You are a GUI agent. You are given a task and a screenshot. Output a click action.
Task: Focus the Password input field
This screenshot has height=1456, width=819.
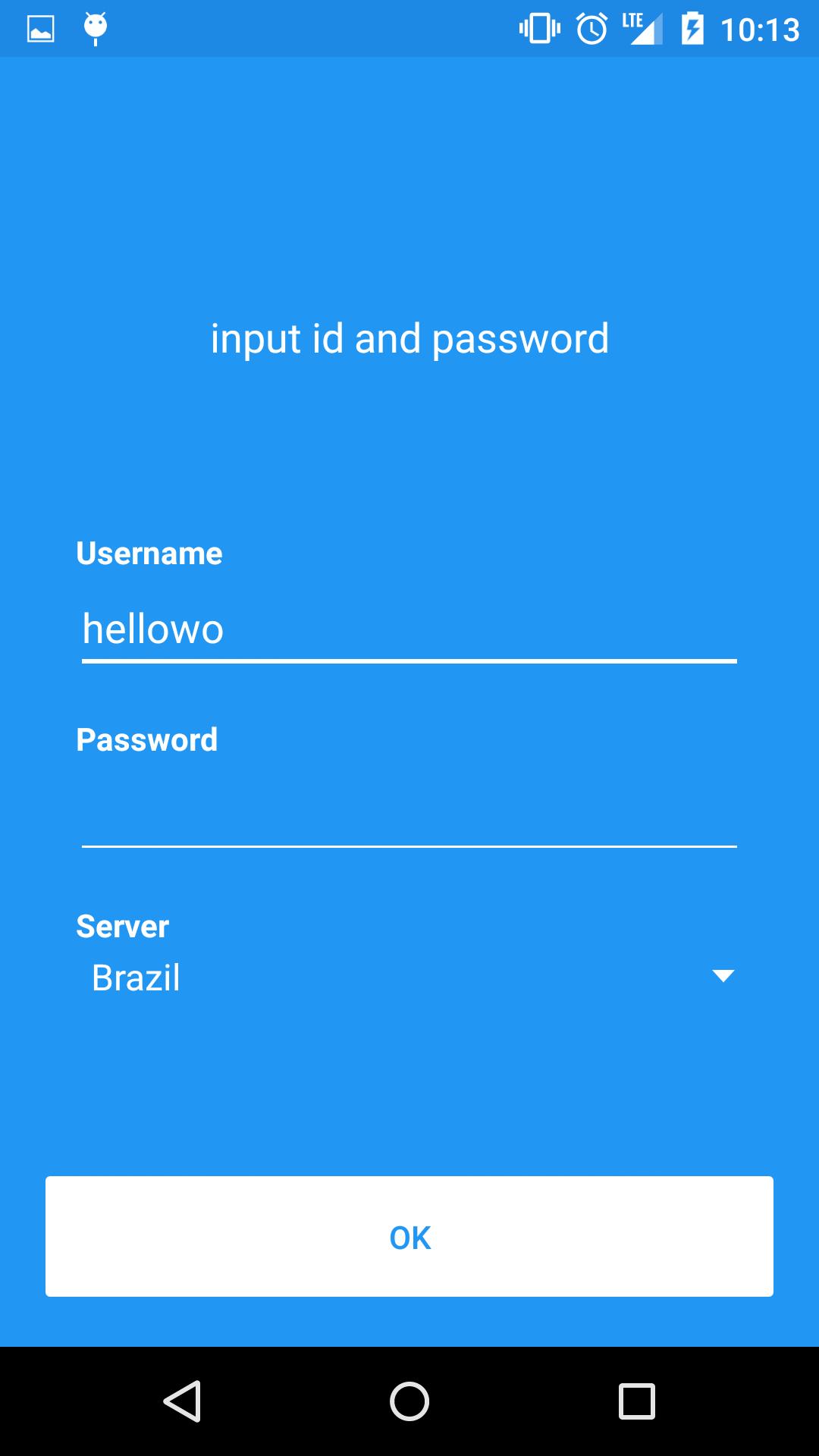[409, 815]
